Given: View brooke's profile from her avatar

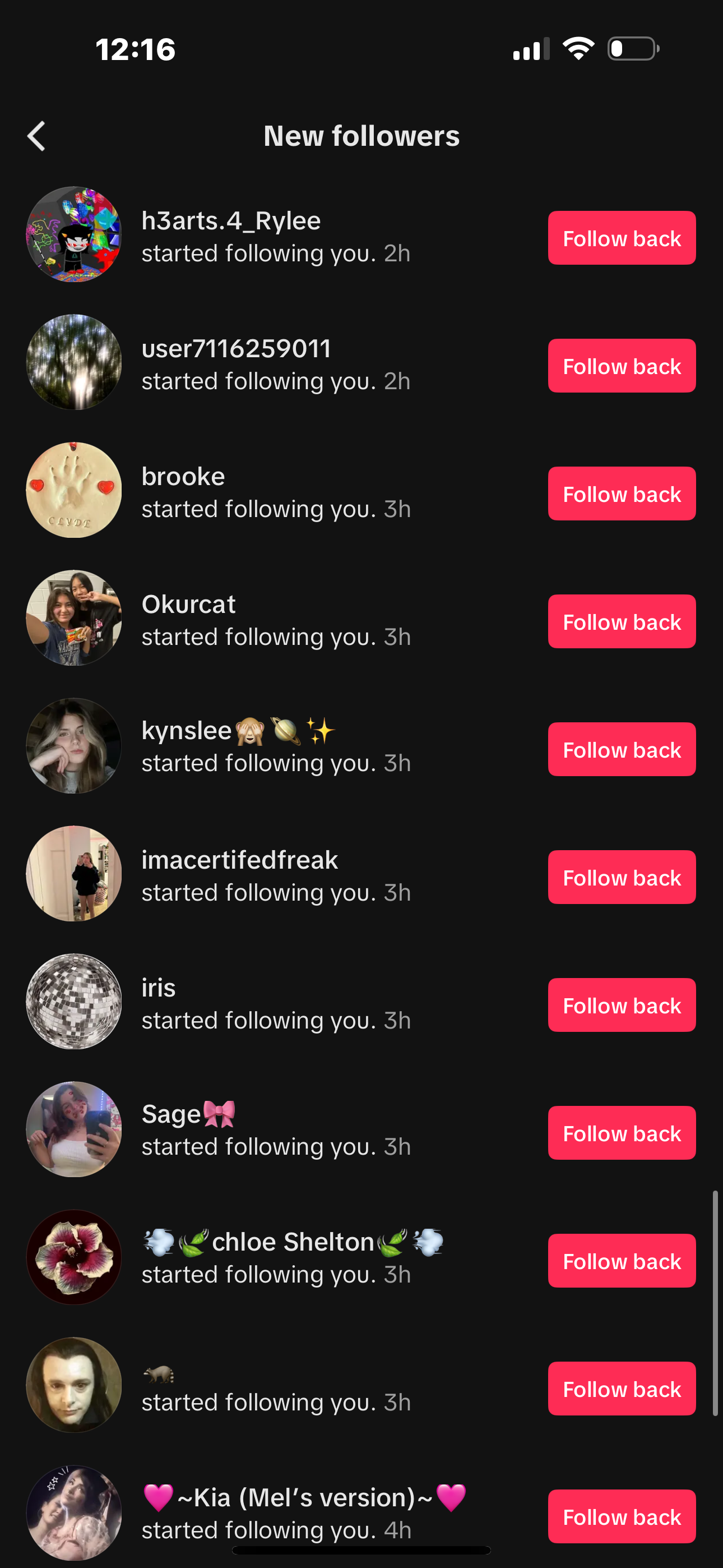Looking at the screenshot, I should click(x=73, y=490).
